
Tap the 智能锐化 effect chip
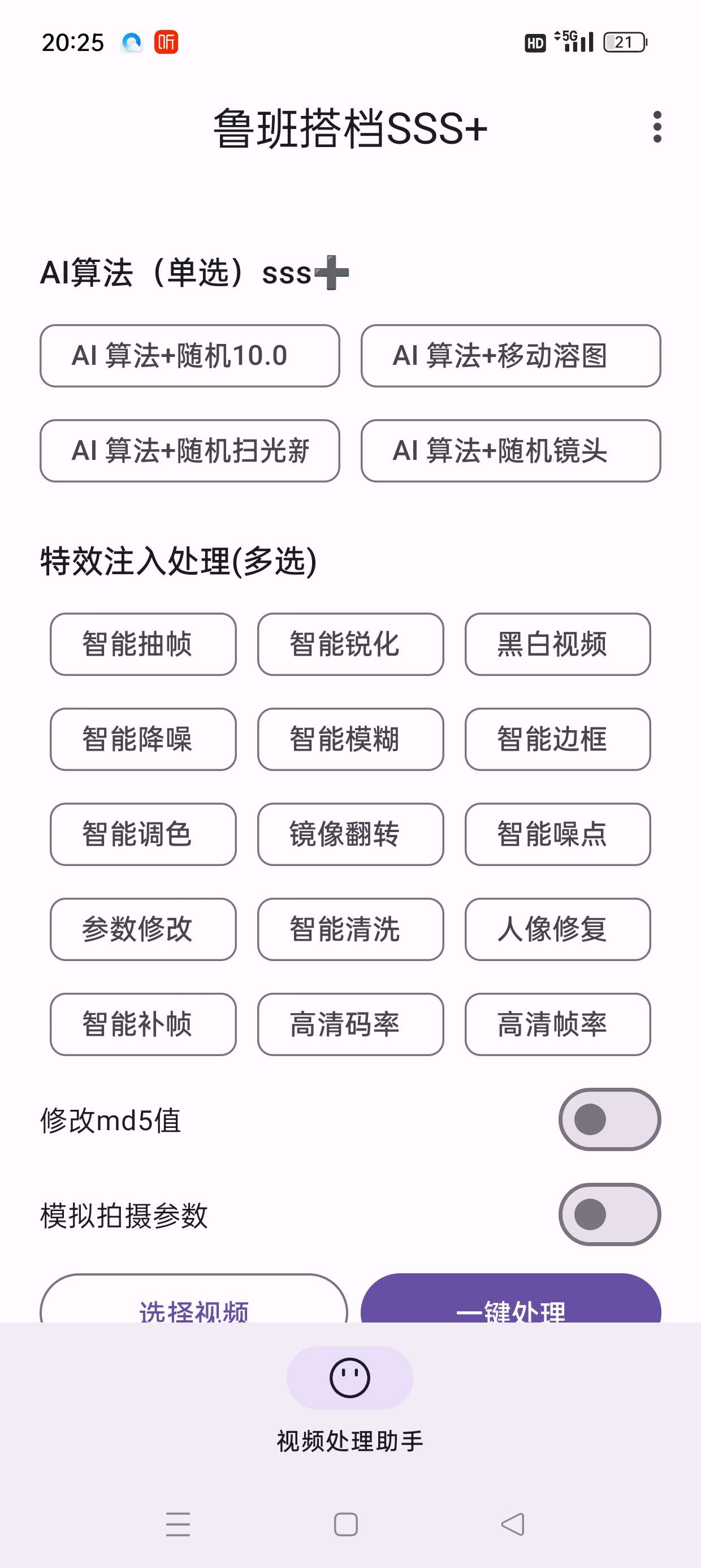coord(350,644)
